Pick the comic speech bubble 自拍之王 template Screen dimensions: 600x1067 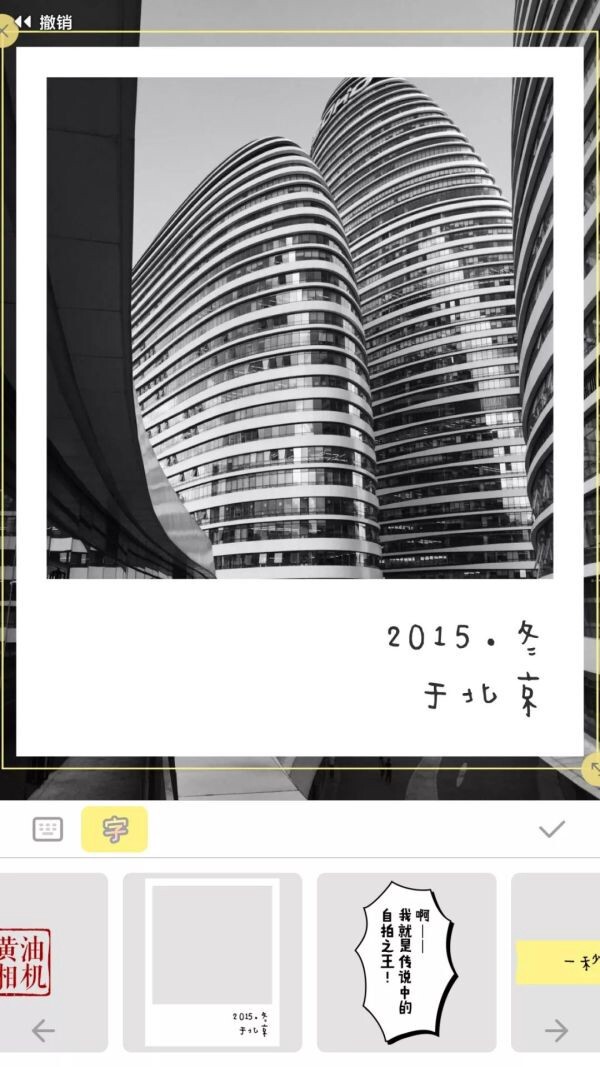pos(406,961)
